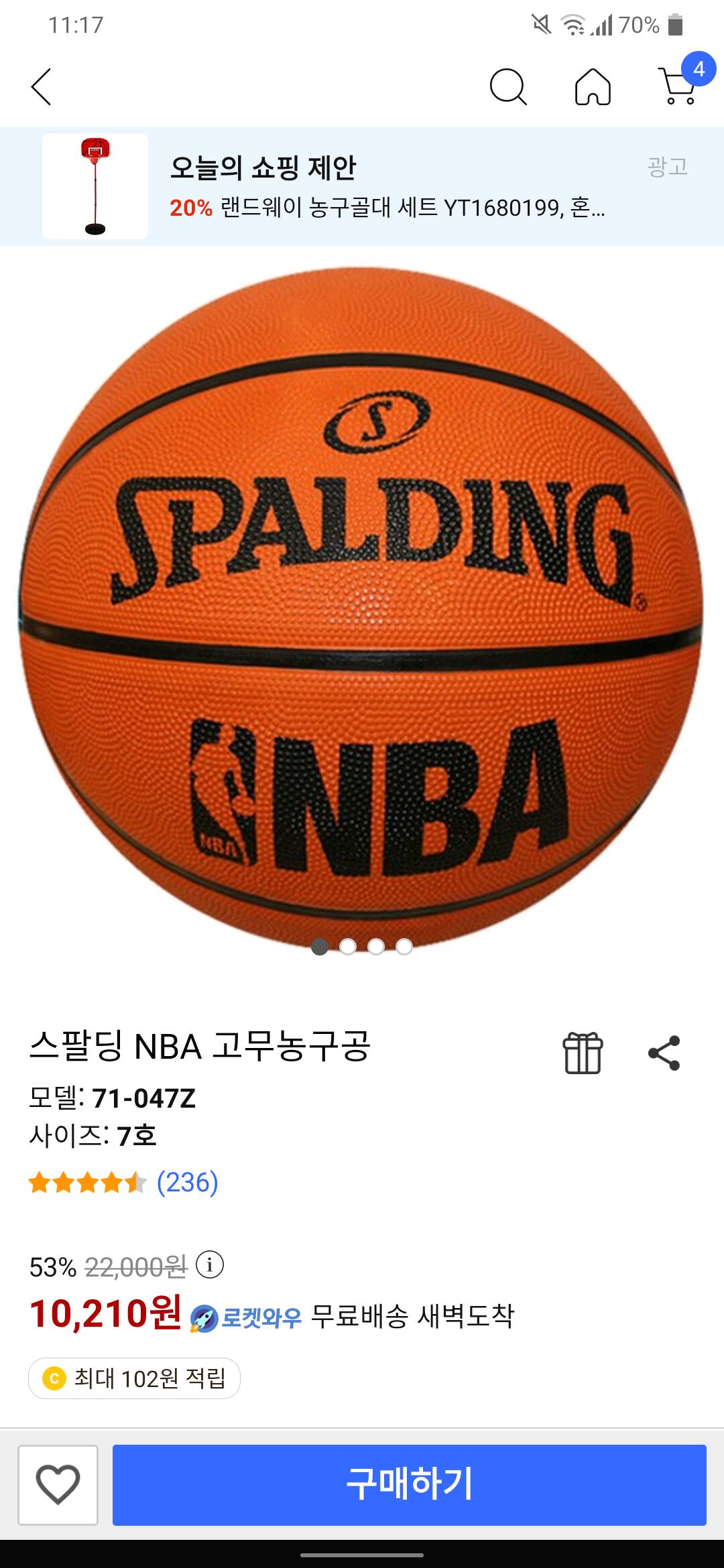Screen dimensions: 724x1568
Task: Tap the 구매하기 buy button
Action: [409, 1485]
